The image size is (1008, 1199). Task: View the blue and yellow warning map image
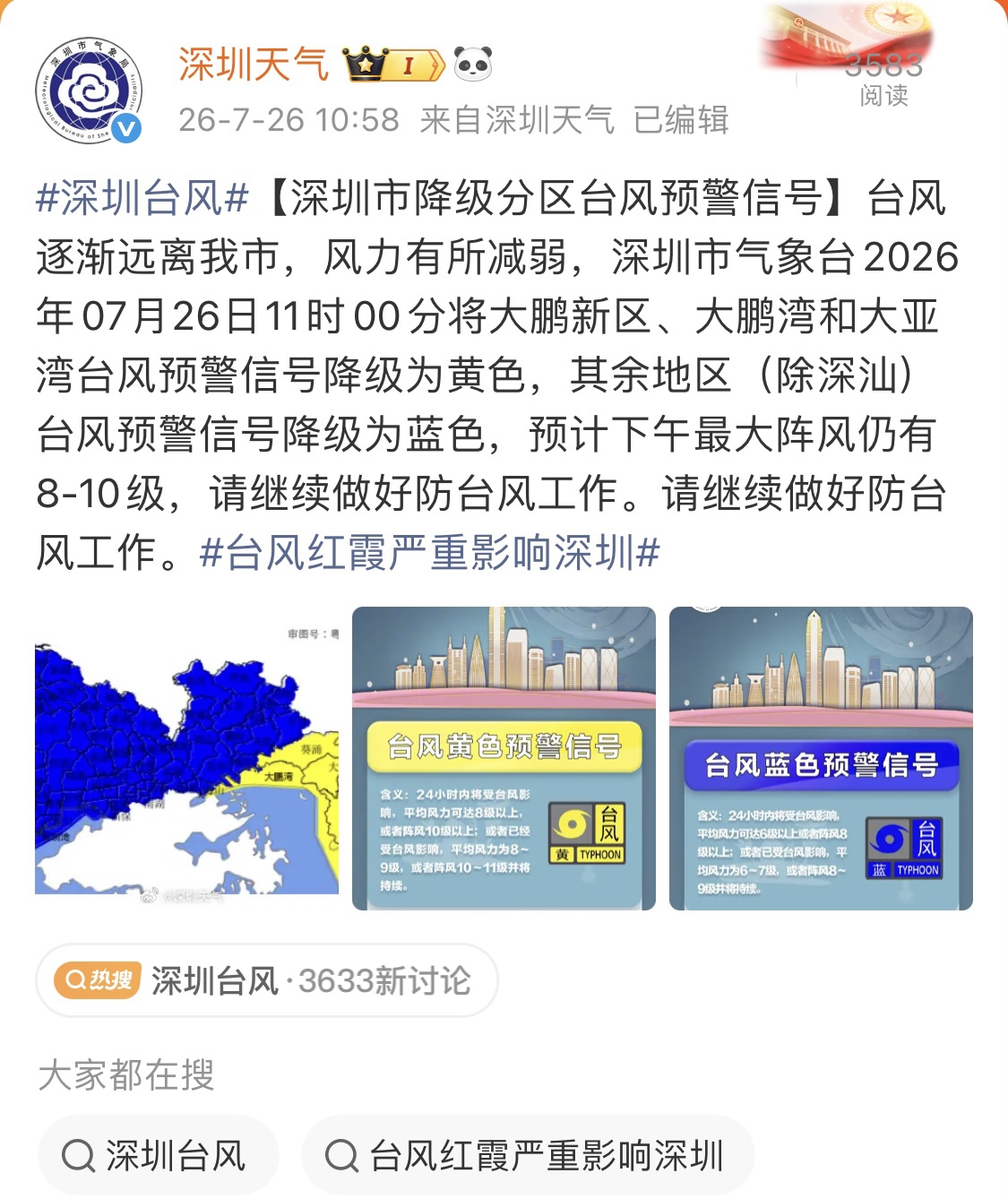coord(187,758)
